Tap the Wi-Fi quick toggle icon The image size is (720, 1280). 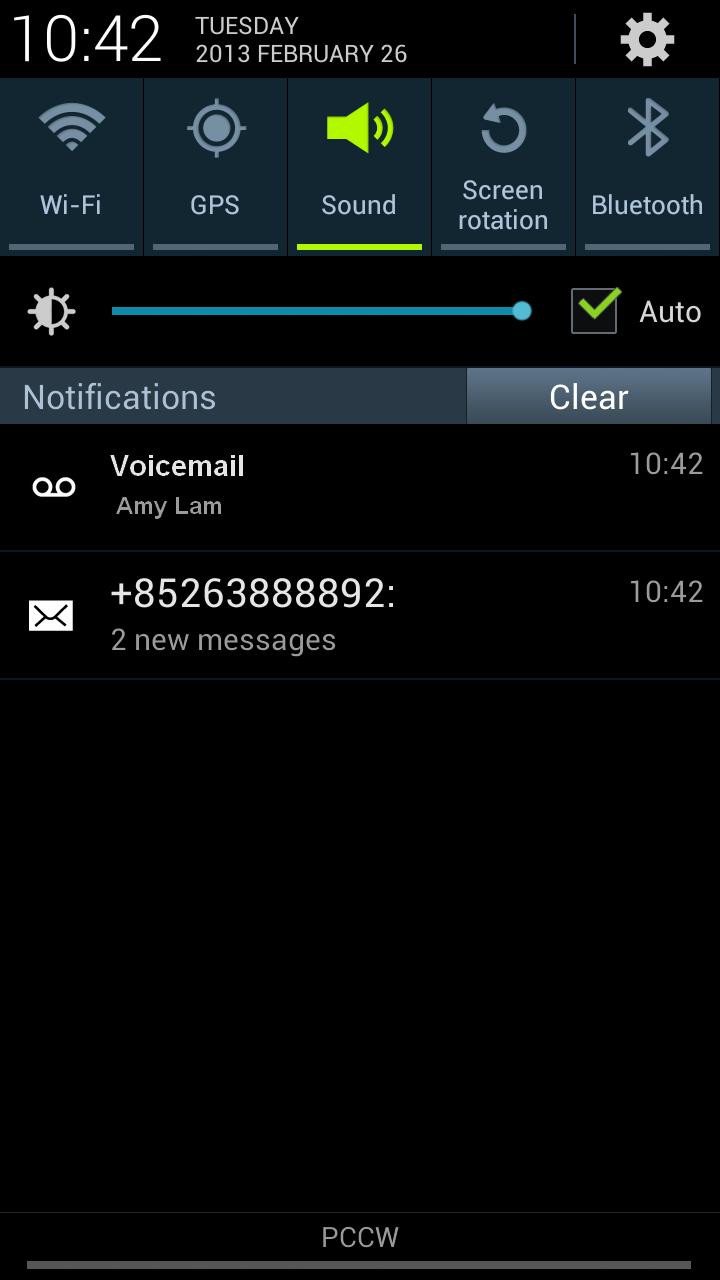tap(71, 127)
